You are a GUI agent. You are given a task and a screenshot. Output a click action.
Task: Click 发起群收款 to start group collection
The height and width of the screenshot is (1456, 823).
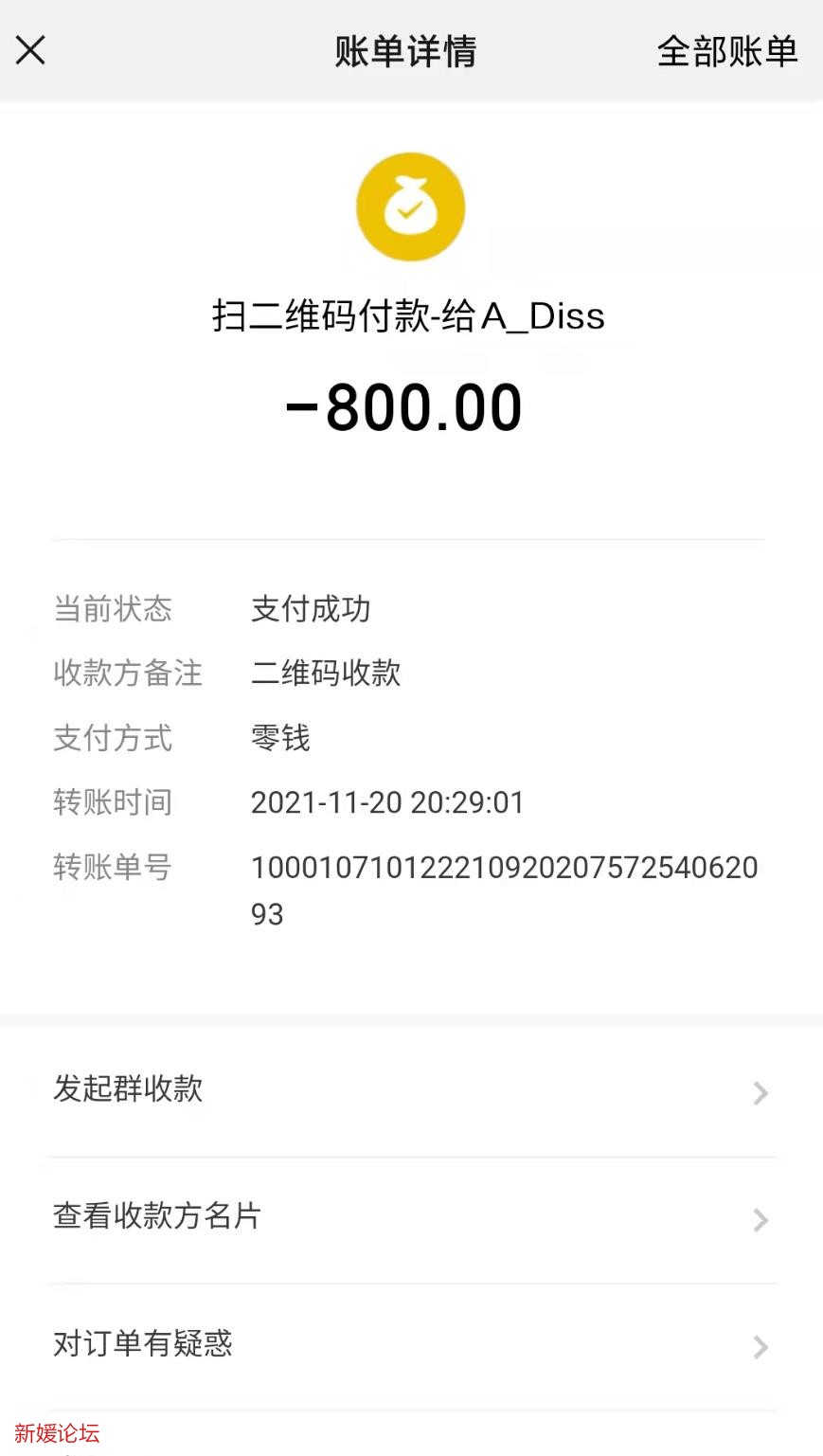point(129,1091)
